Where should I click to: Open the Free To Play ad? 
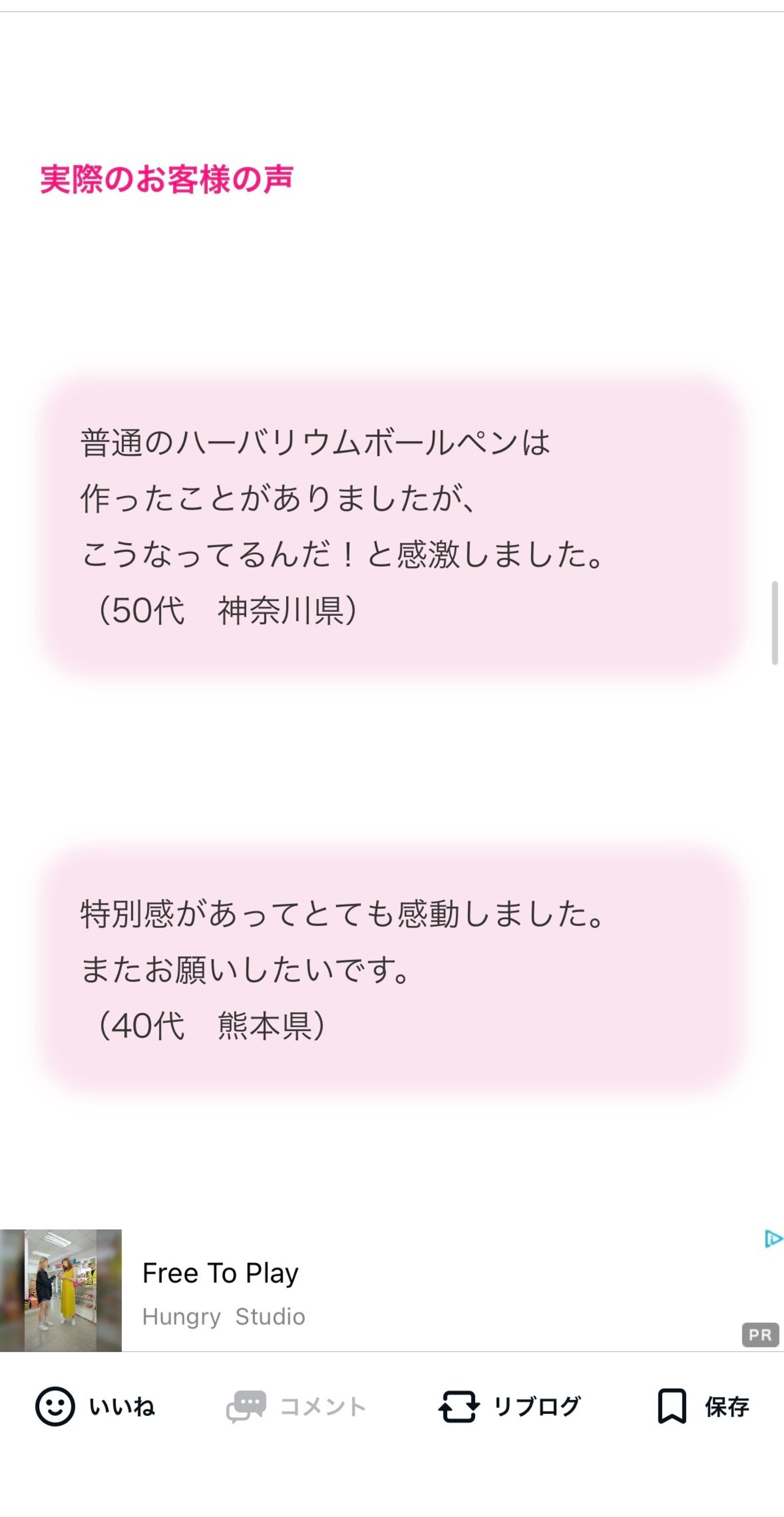pos(392,1290)
